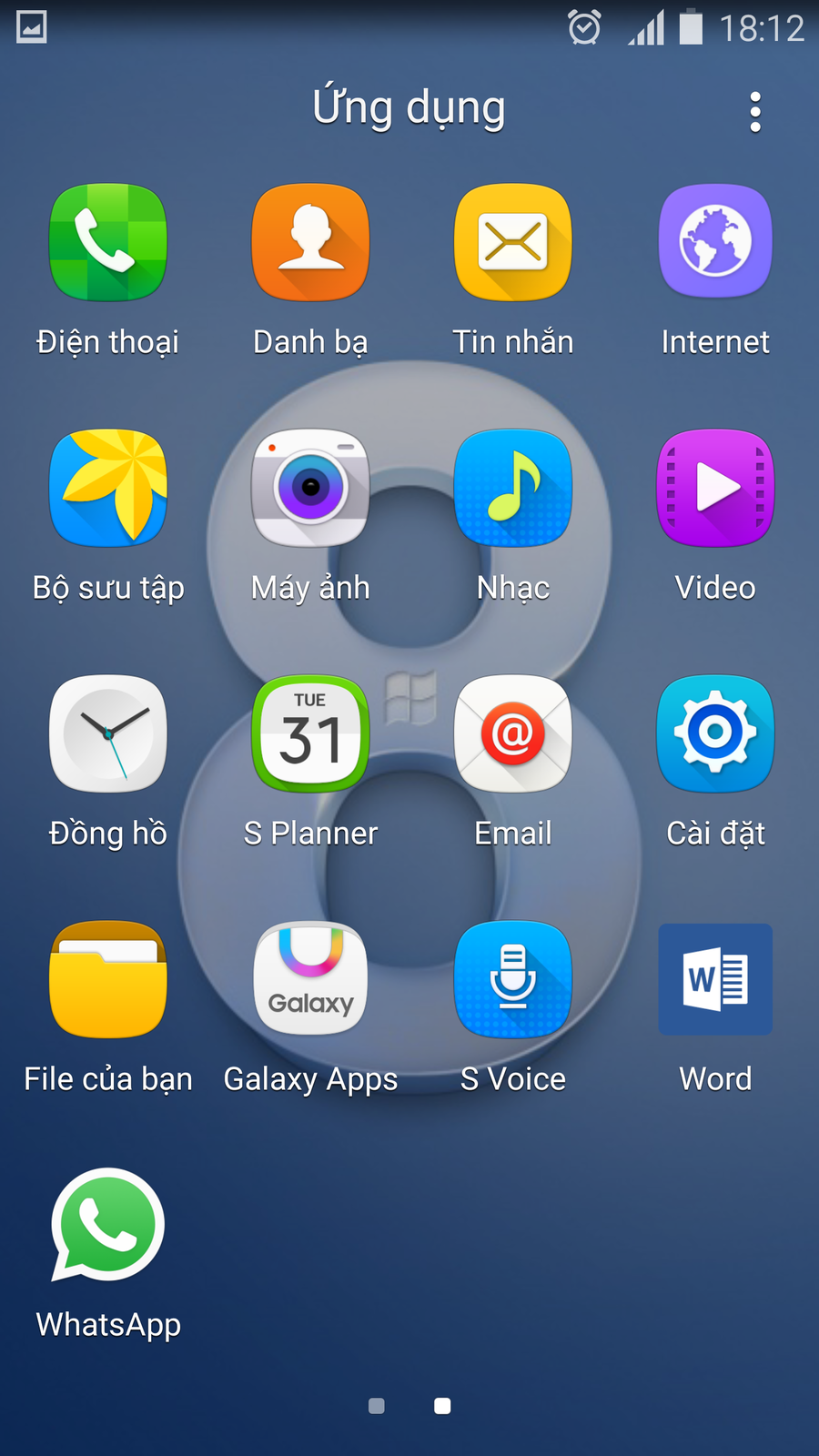The image size is (819, 1456).
Task: Open Bộ sưu tập gallery
Action: [108, 489]
